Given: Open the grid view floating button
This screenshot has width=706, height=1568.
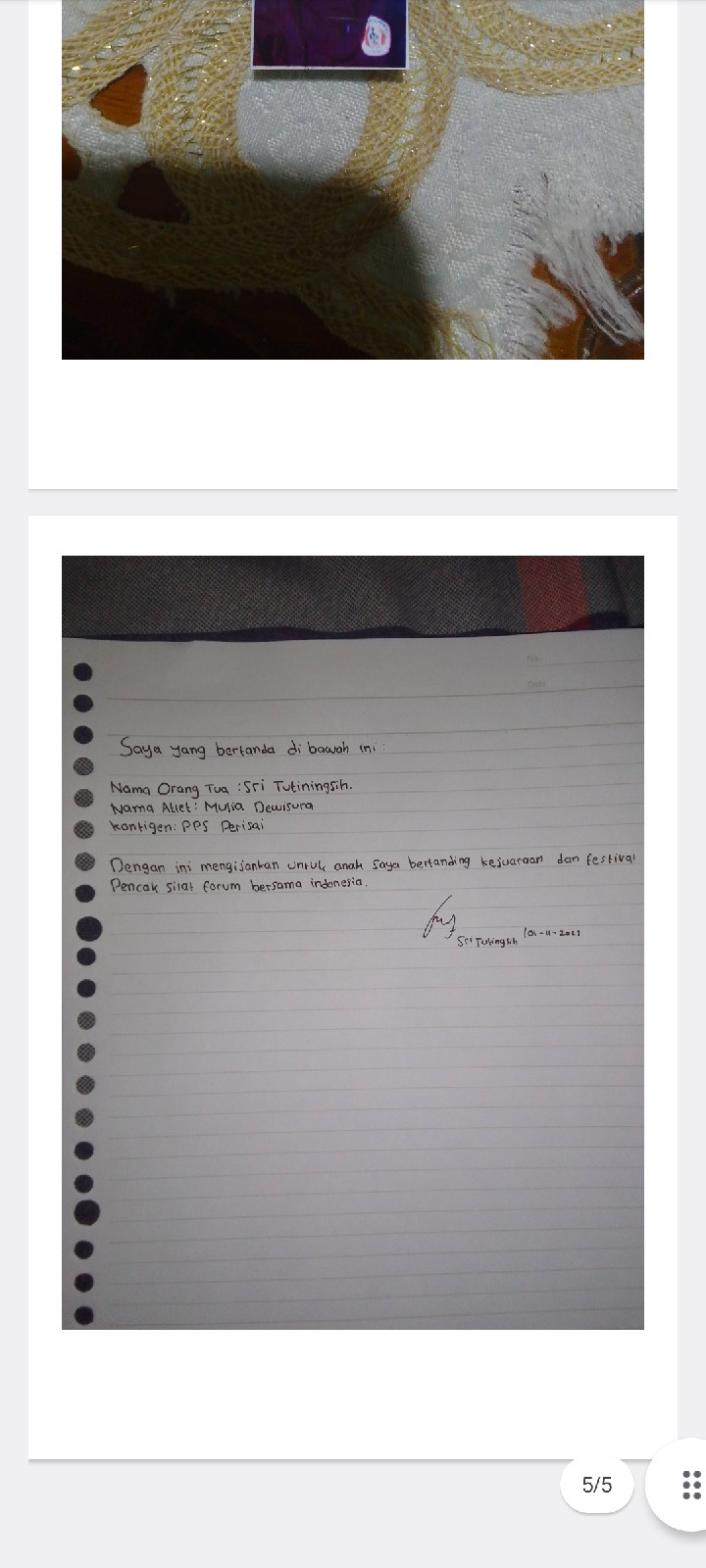Looking at the screenshot, I should pyautogui.click(x=690, y=1485).
